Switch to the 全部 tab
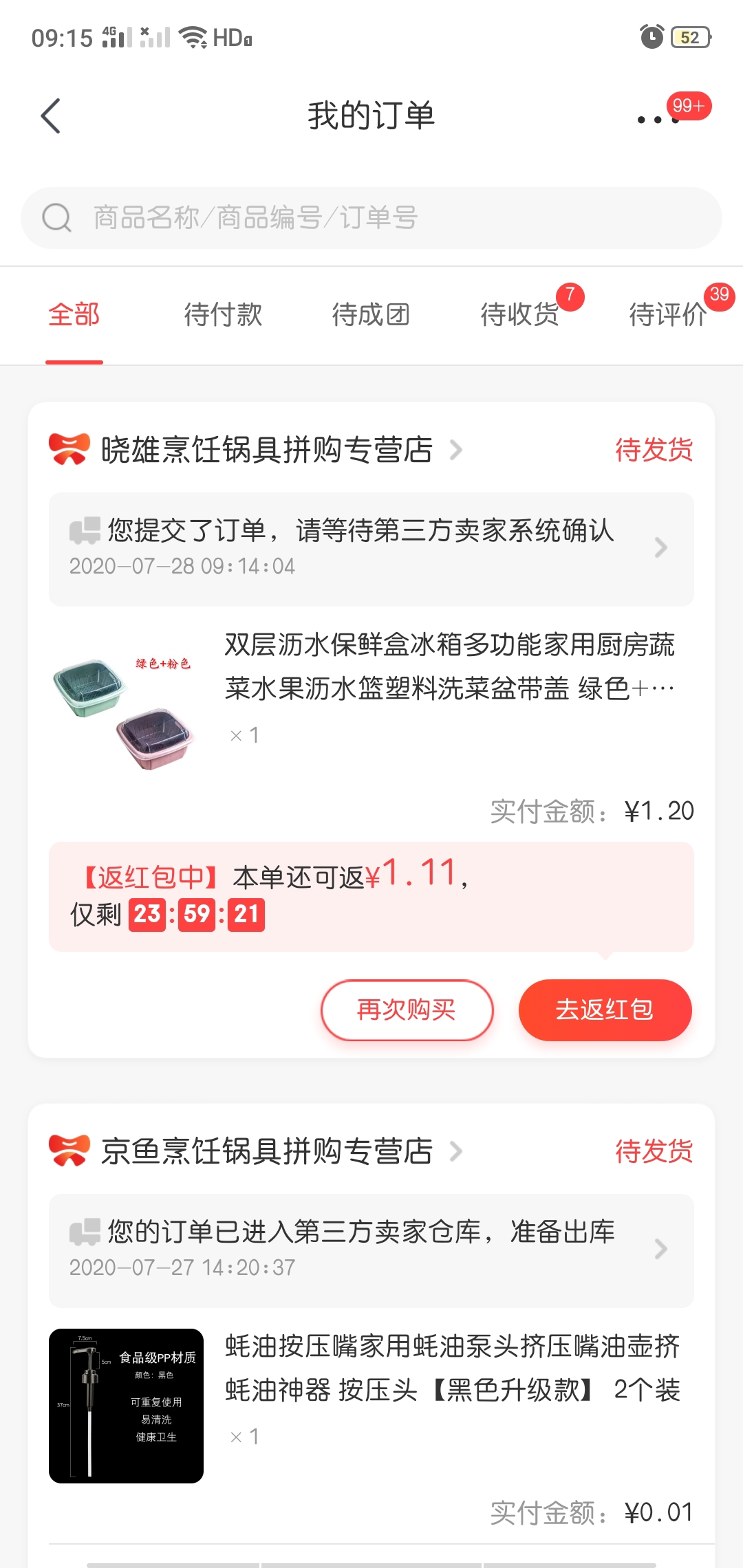 (x=74, y=315)
